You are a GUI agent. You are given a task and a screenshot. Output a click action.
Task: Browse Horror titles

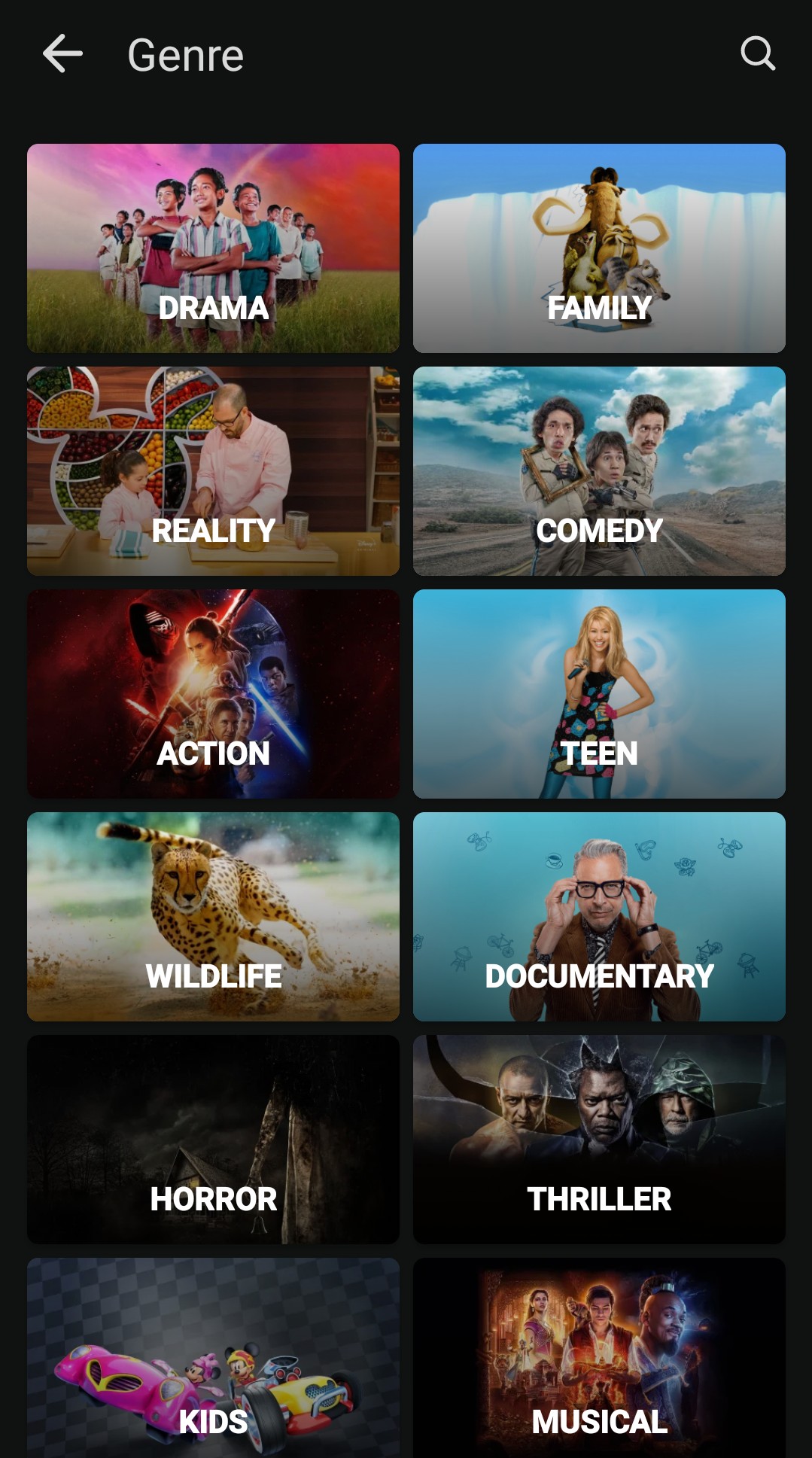click(213, 1140)
